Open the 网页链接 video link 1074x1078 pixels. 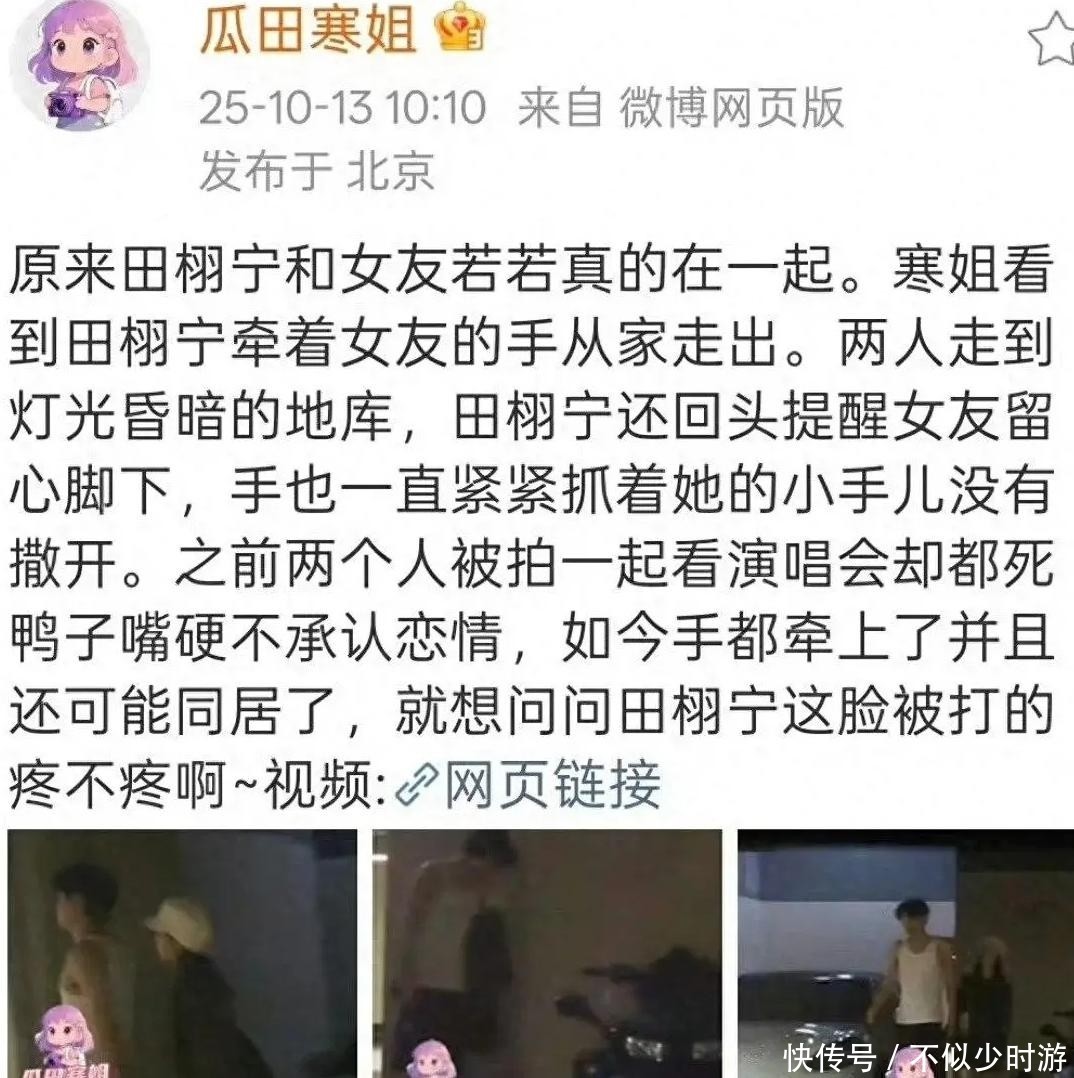530,784
